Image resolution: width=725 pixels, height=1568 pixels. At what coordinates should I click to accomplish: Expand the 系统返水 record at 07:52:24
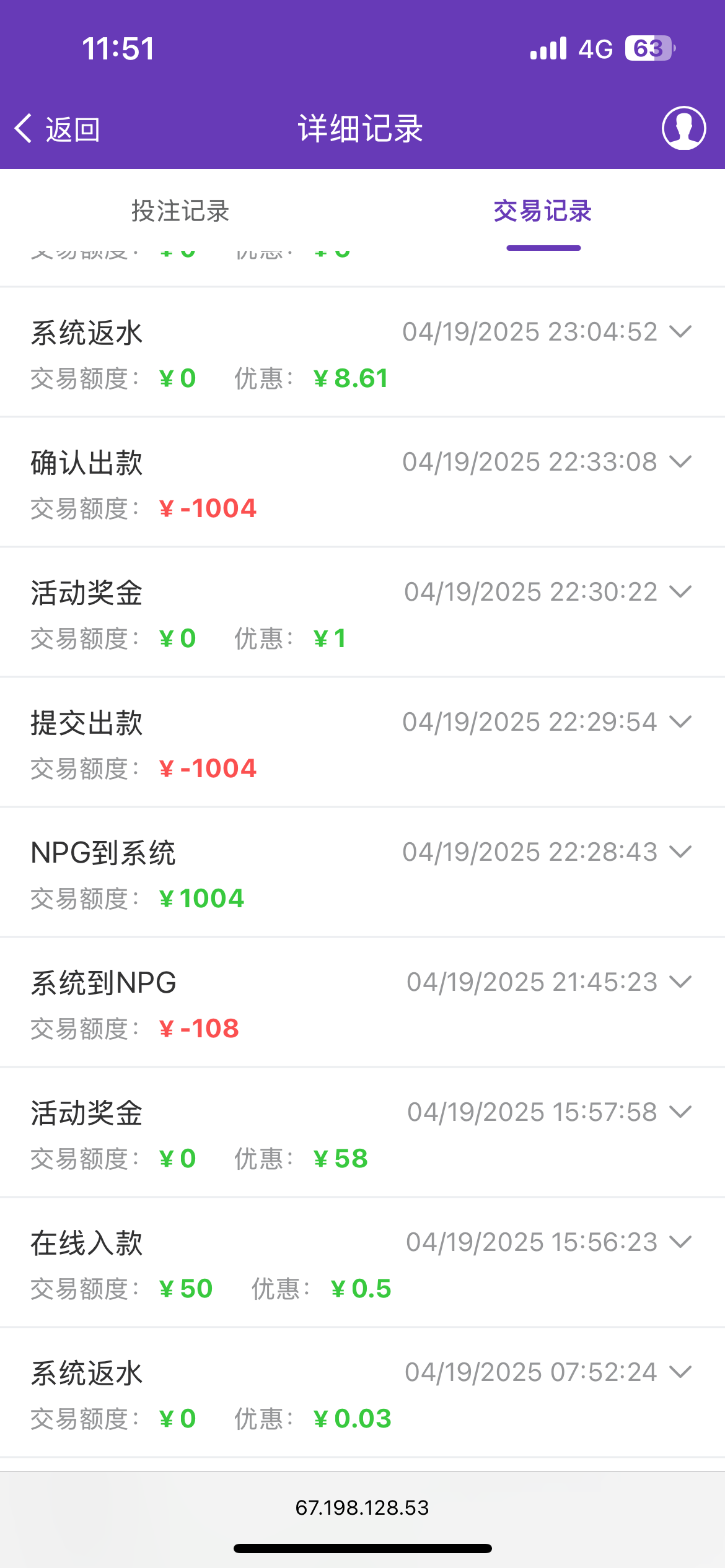tap(679, 1370)
